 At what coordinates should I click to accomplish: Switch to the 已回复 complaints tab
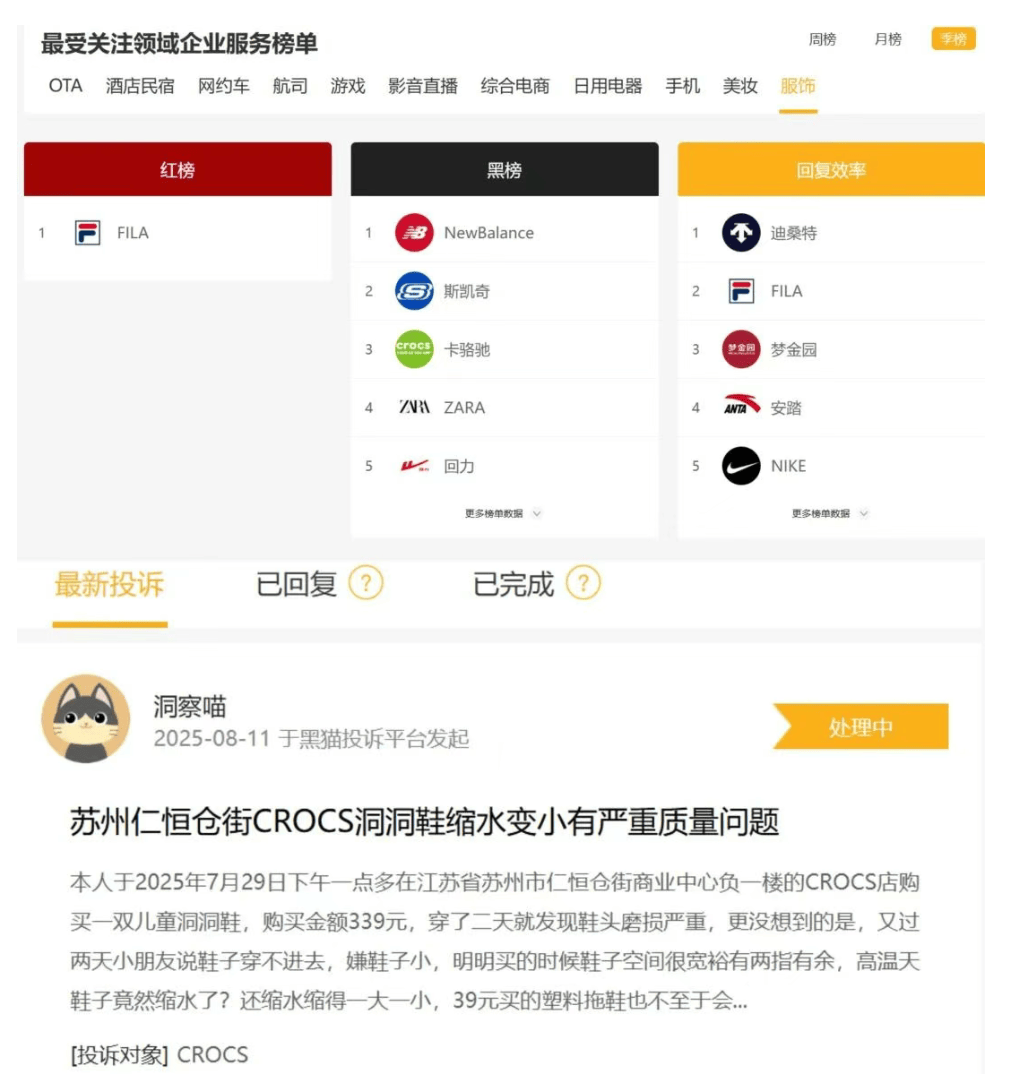pos(297,584)
